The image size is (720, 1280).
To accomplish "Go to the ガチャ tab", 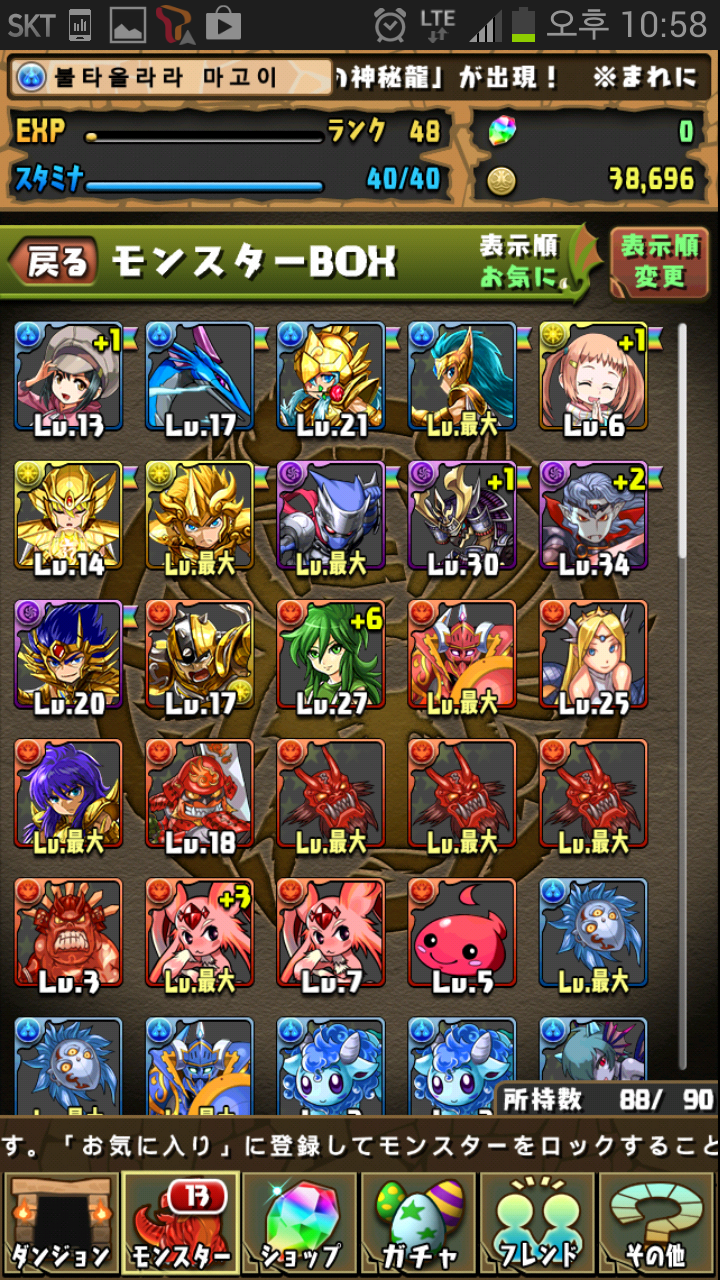I will pos(420,1222).
